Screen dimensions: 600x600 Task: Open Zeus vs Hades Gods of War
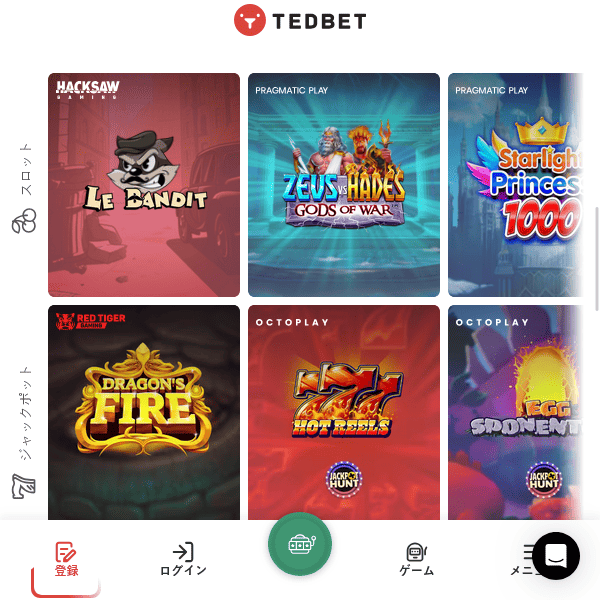(x=344, y=185)
